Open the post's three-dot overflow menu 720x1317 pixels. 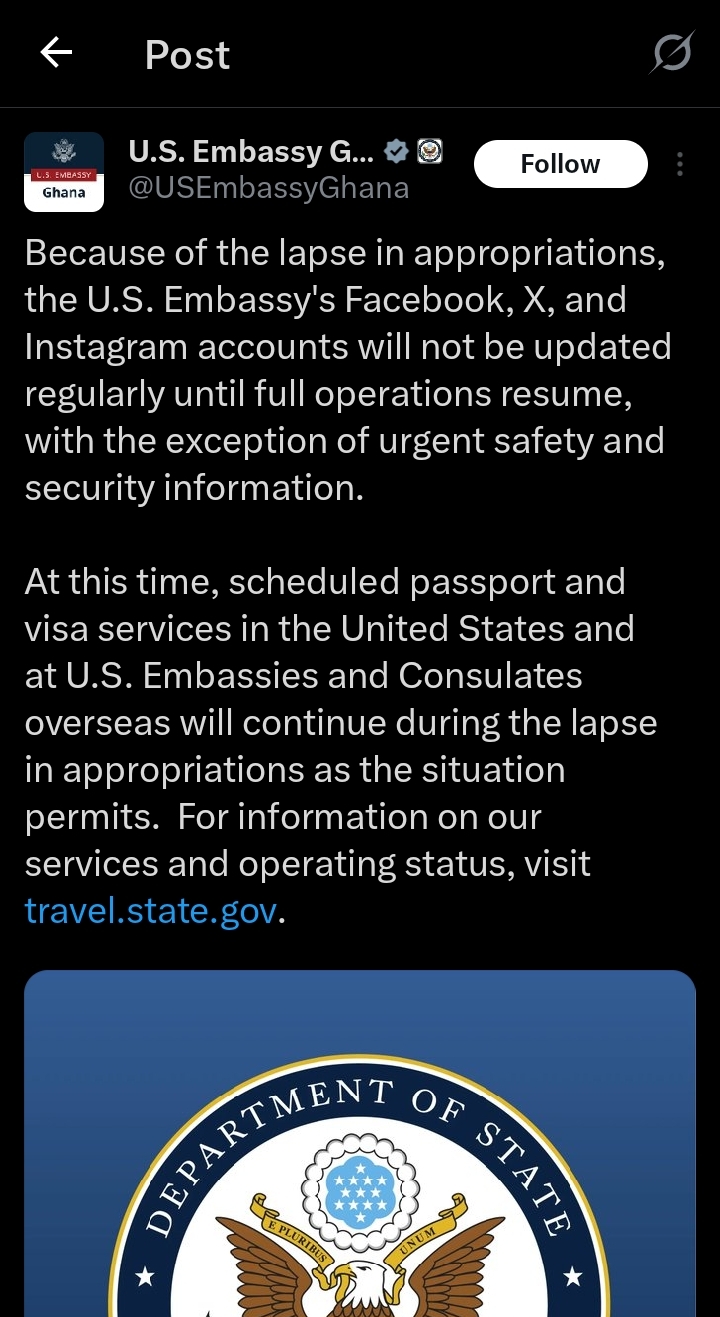[680, 164]
